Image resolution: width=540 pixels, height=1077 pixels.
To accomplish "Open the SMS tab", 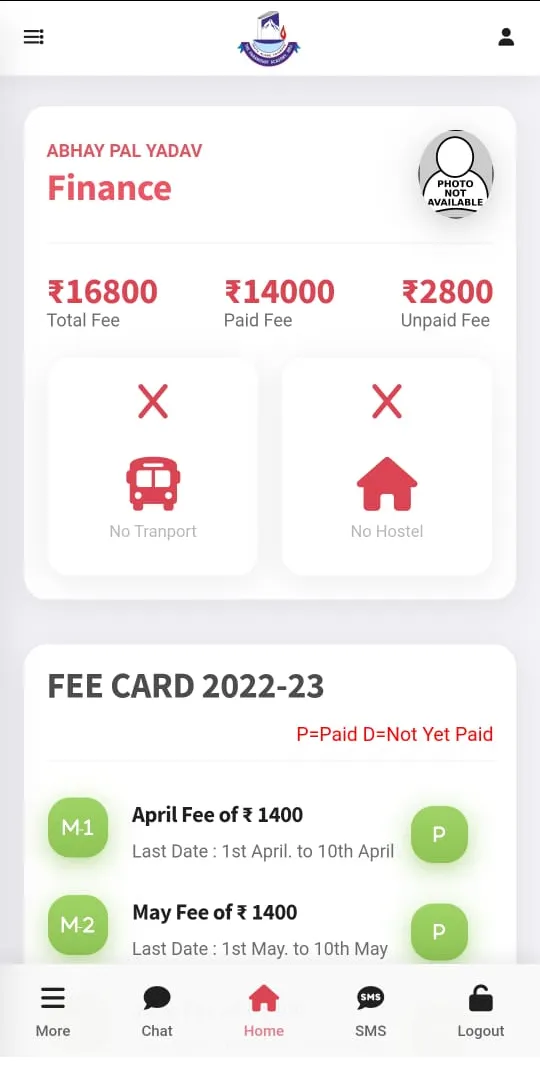I will [370, 1010].
